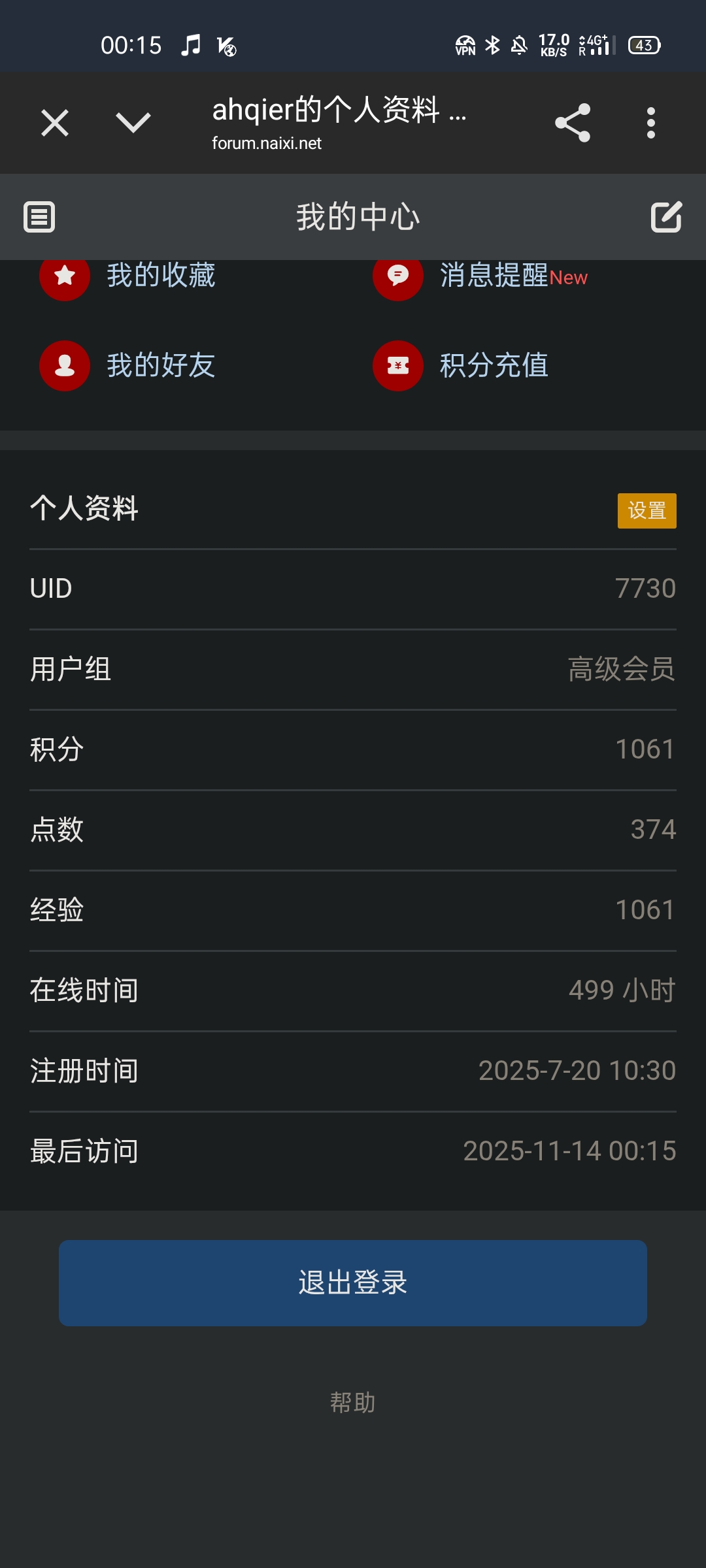Screen dimensions: 706x1568
Task: Go to 积分充值 points recharge
Action: click(494, 365)
